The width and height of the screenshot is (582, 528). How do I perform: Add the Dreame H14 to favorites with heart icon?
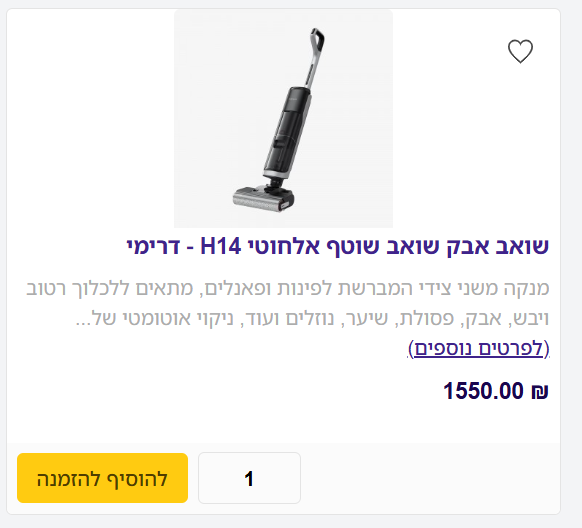click(x=520, y=51)
